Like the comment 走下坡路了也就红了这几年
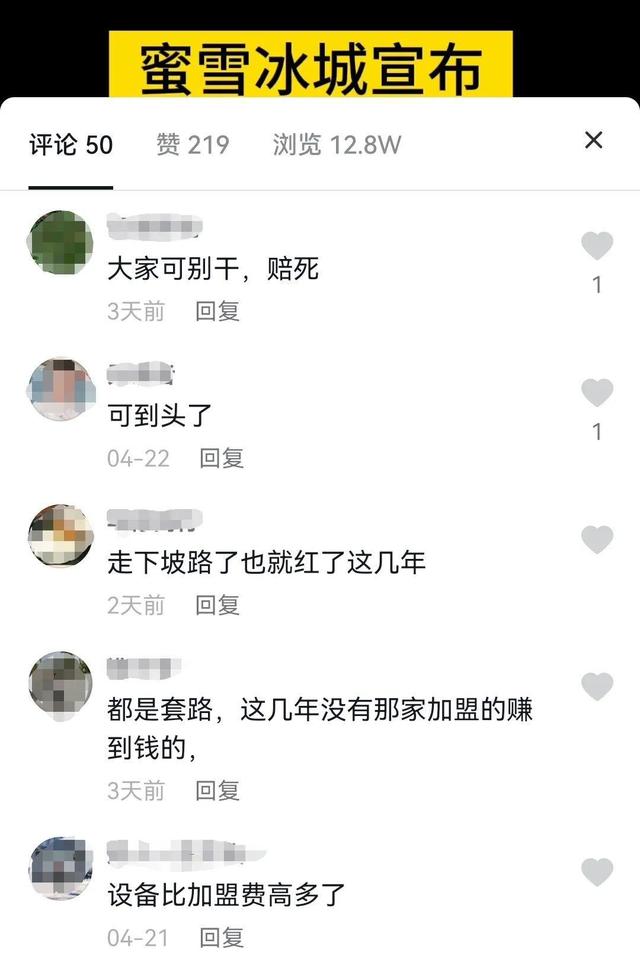The image size is (640, 972). tap(597, 540)
